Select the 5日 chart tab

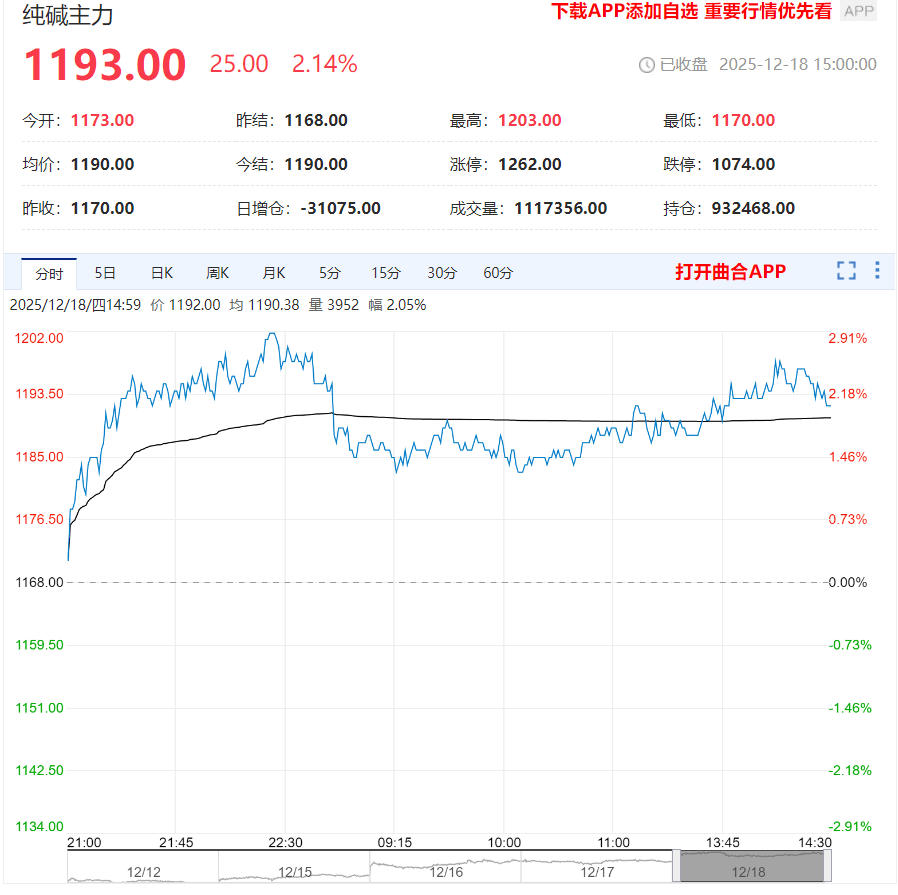click(105, 272)
